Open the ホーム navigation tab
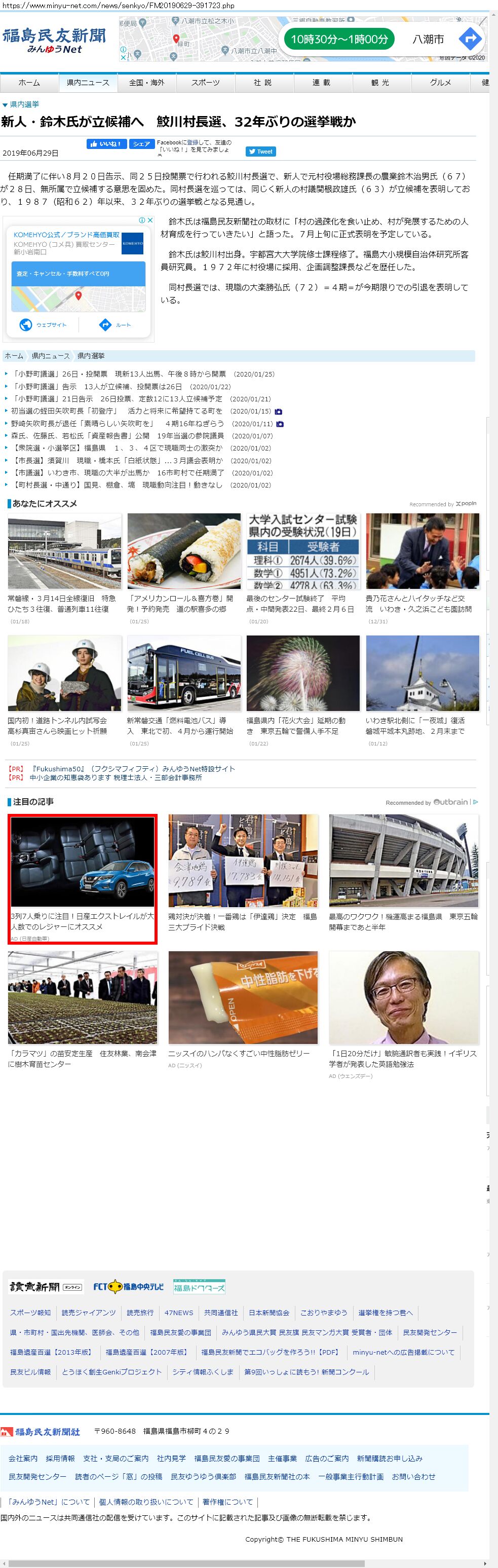 (29, 83)
